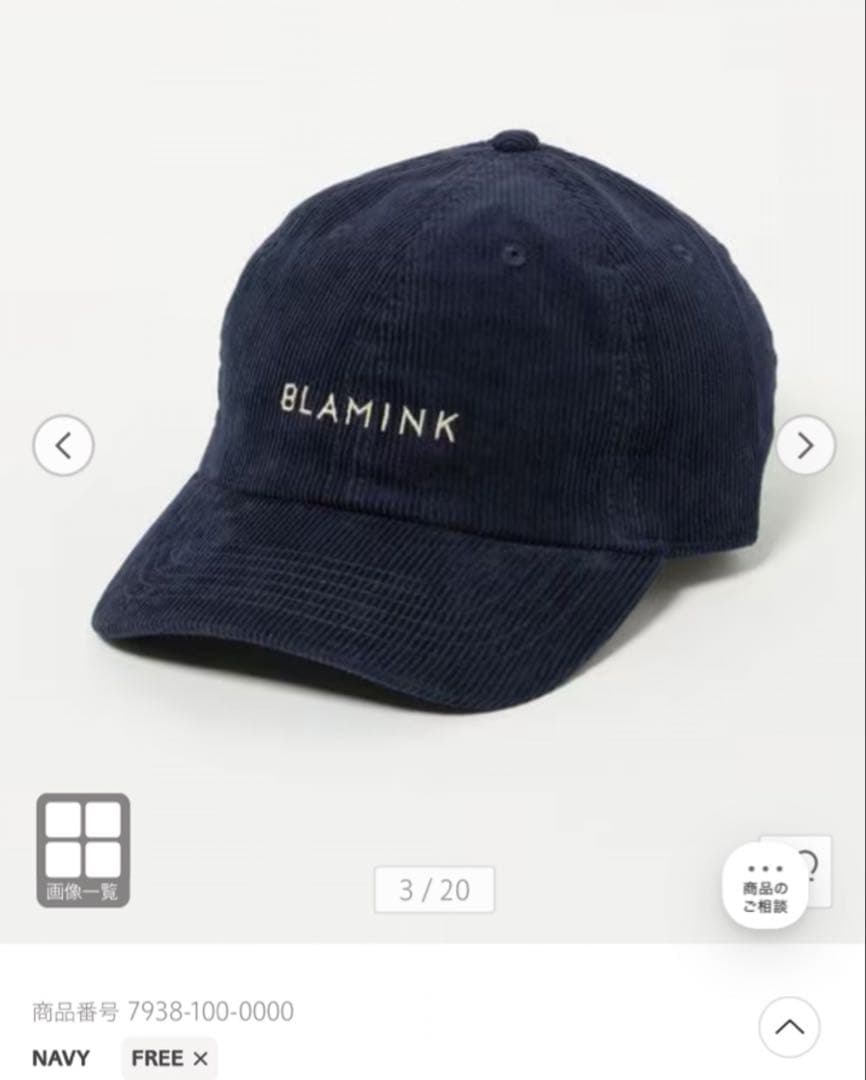Remove the FREE size with the × mark
Viewport: 866px width, 1080px height.
[x=200, y=1058]
